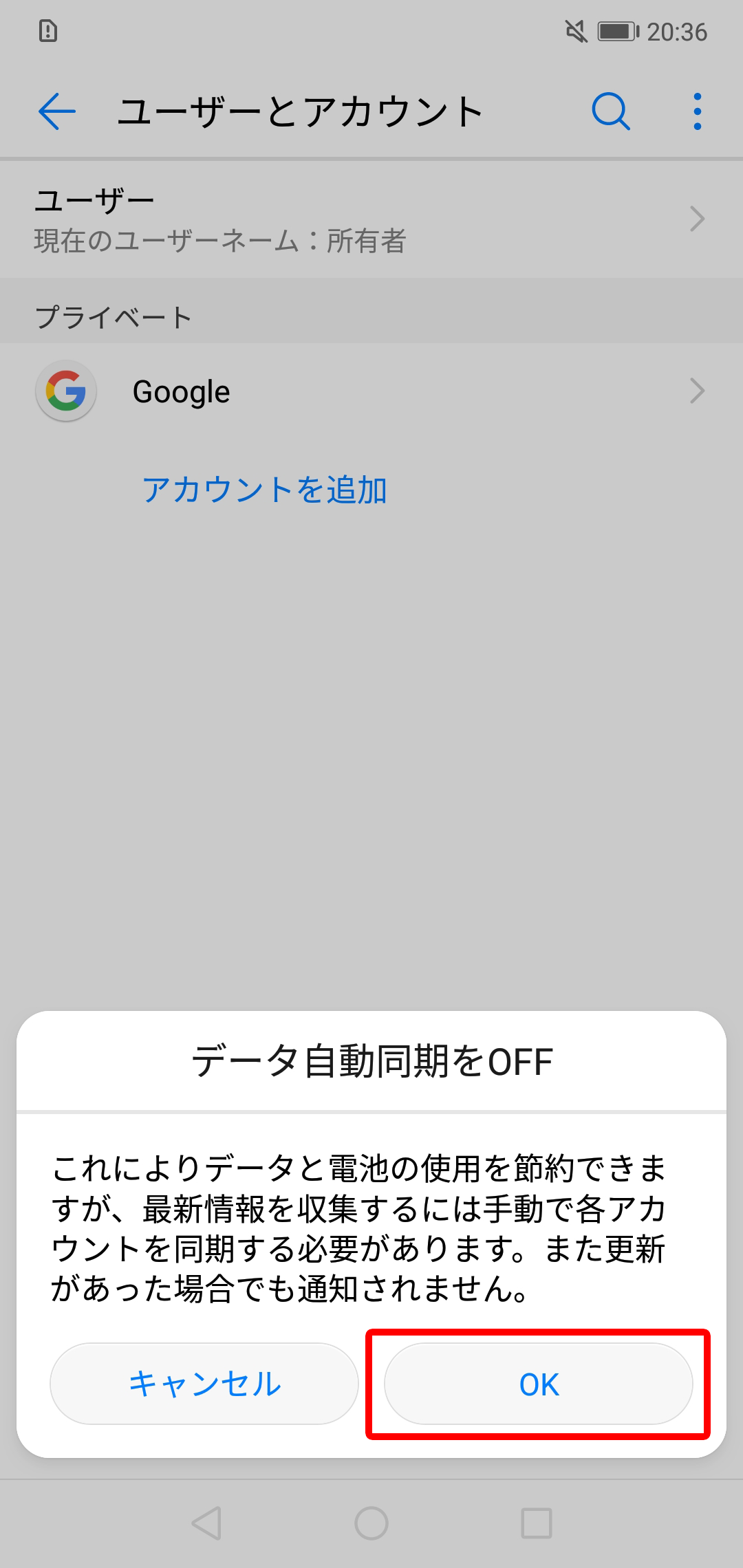Open the three-dot overflow menu

coord(698,111)
